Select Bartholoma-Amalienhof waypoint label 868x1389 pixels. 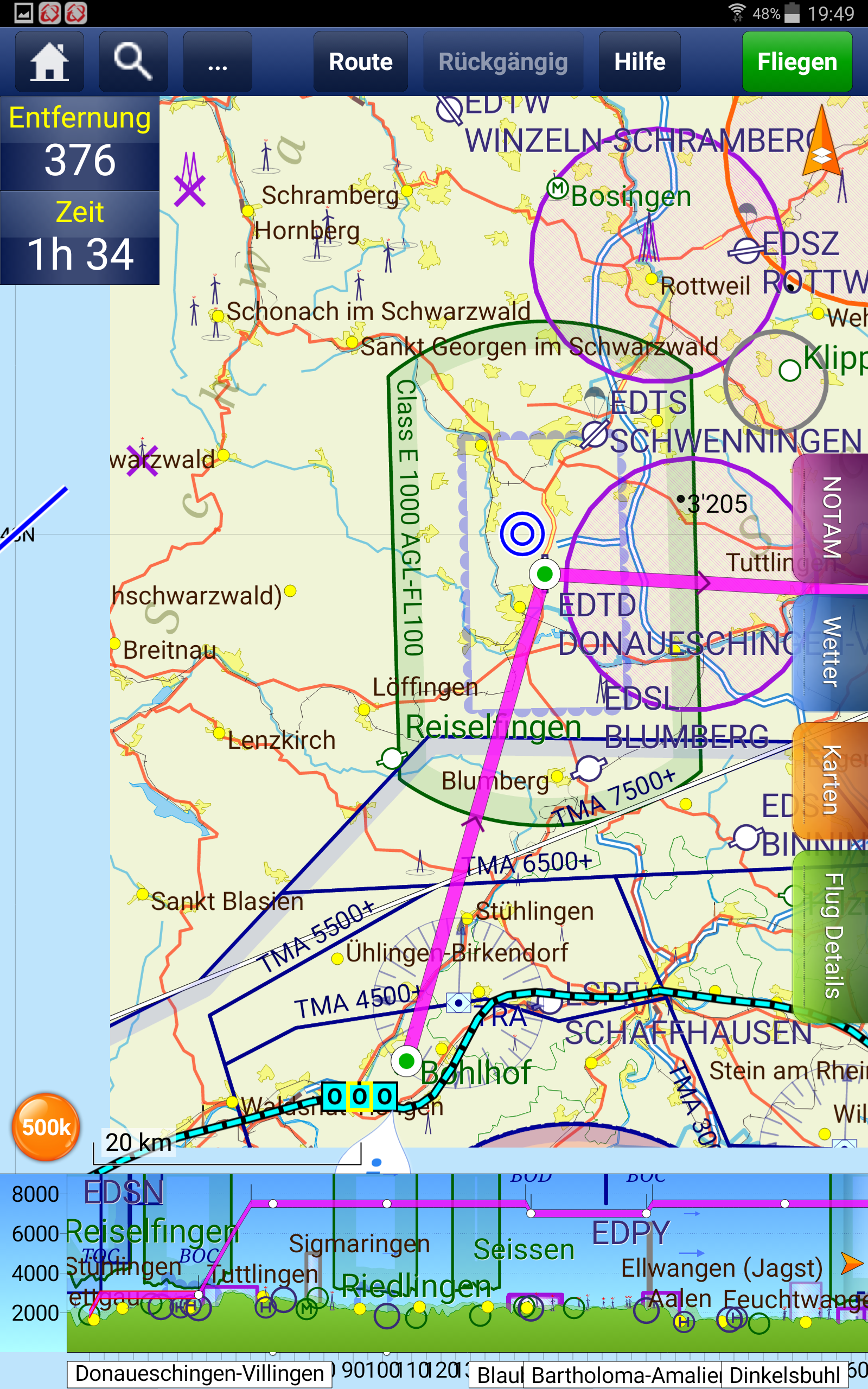point(622,1375)
